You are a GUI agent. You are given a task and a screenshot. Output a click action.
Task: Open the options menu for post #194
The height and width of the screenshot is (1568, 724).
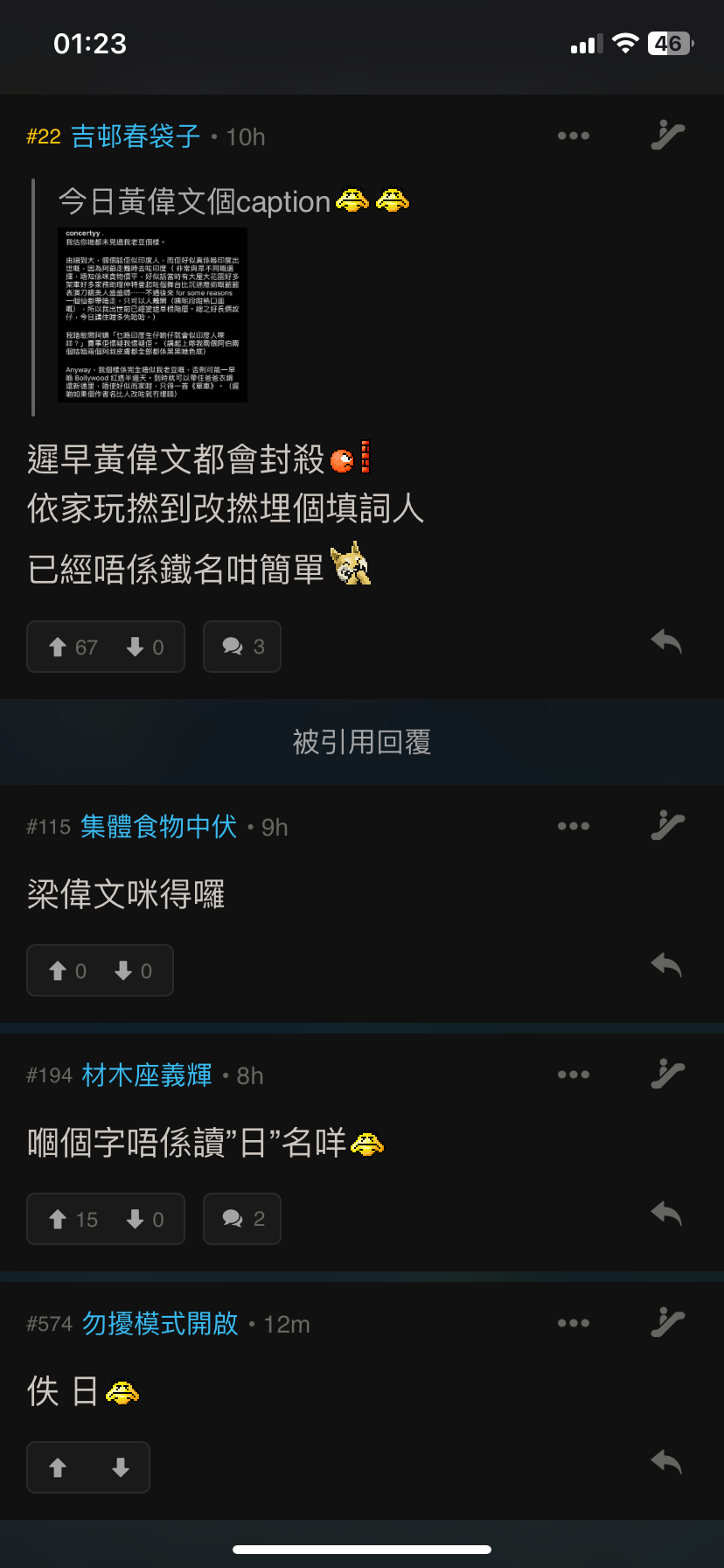pyautogui.click(x=573, y=1074)
